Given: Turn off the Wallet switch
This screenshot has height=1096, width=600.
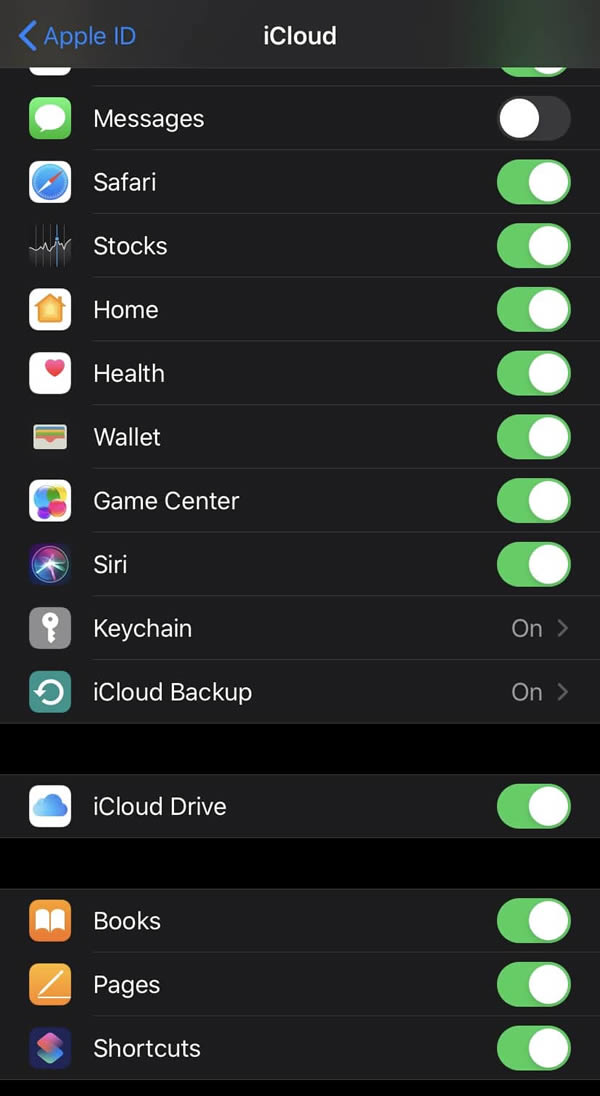Looking at the screenshot, I should coord(533,437).
